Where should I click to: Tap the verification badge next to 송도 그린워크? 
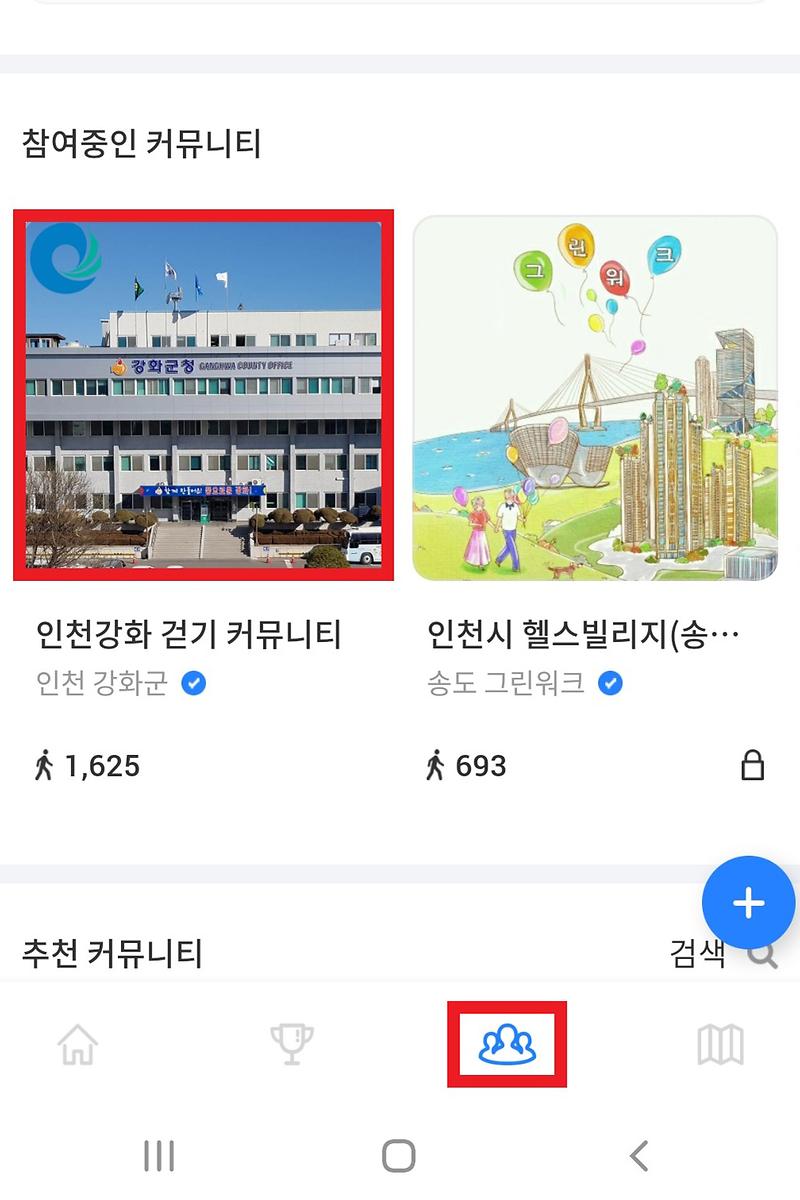click(611, 683)
